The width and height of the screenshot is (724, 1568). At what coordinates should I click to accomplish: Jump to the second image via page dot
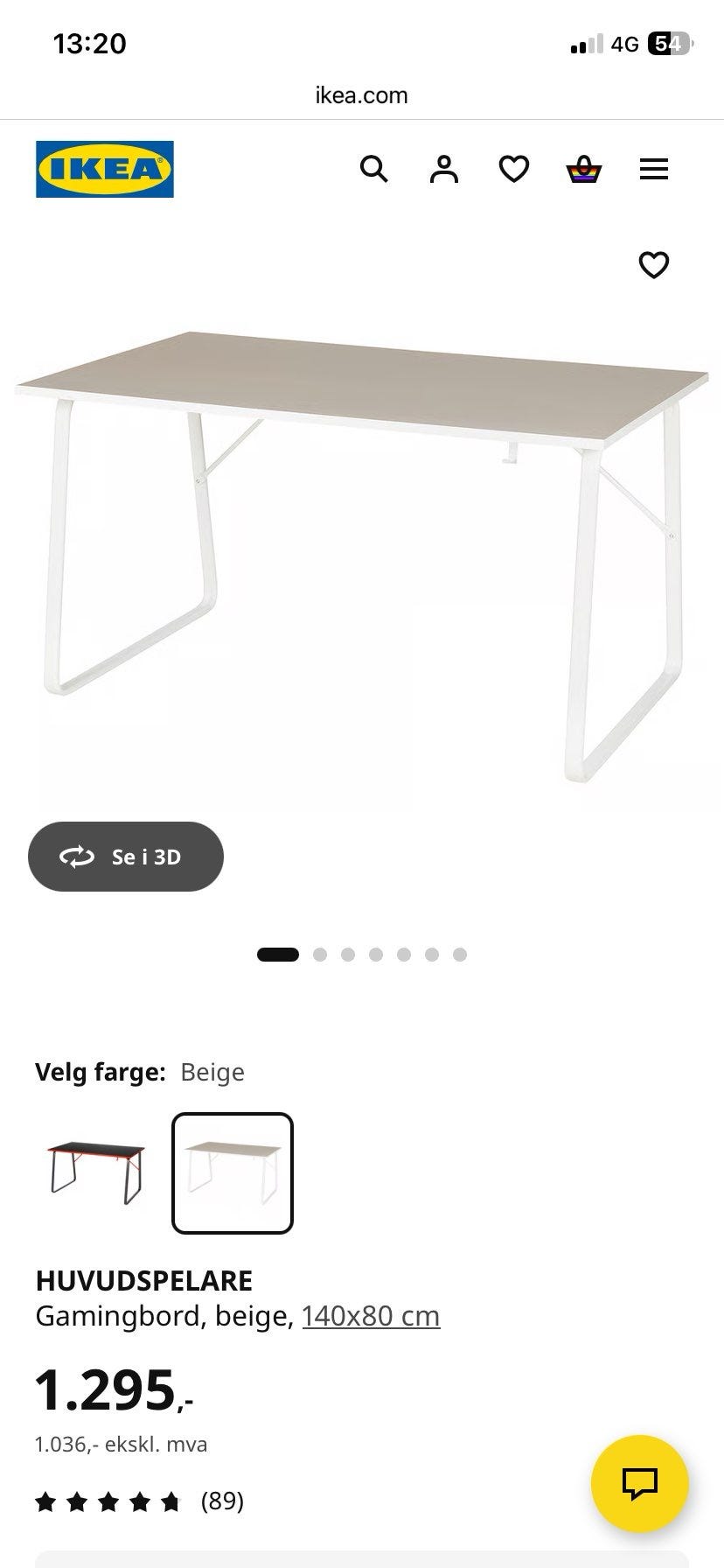(320, 955)
